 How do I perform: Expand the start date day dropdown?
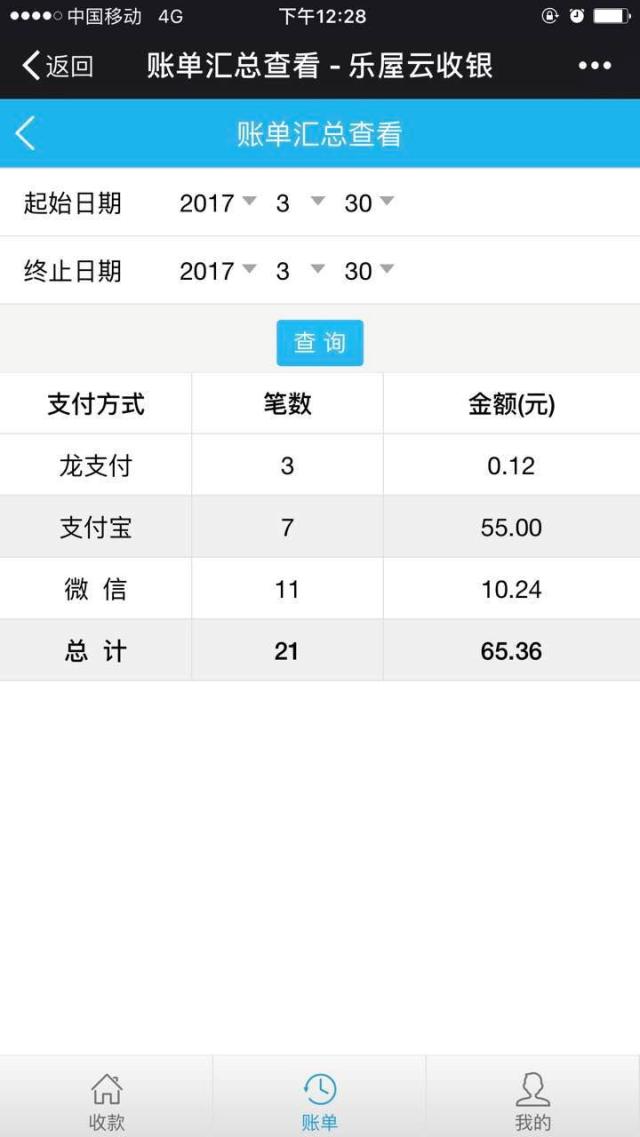pyautogui.click(x=369, y=203)
